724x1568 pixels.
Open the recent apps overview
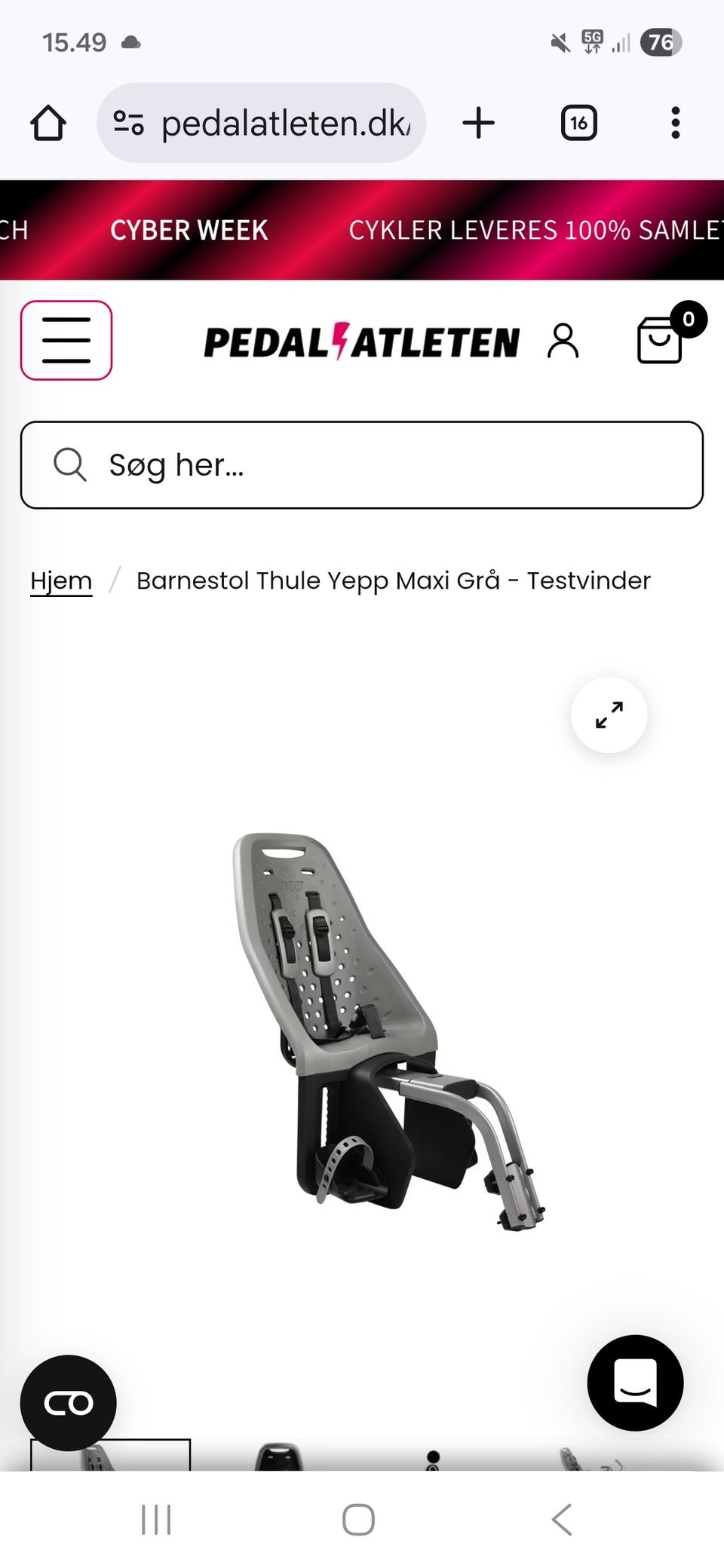[x=156, y=1520]
